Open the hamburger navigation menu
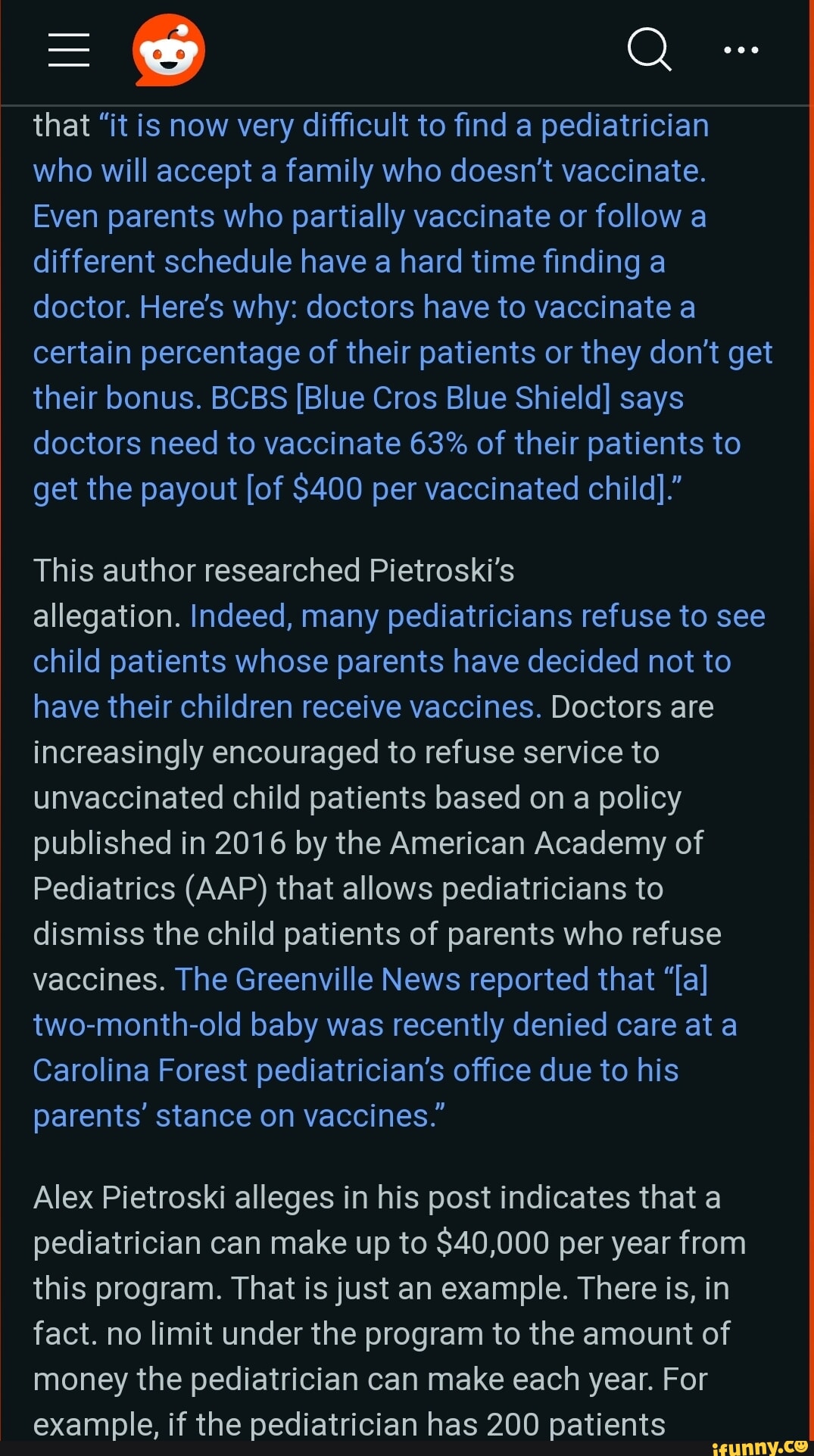This screenshot has height=1456, width=814. pos(69,50)
